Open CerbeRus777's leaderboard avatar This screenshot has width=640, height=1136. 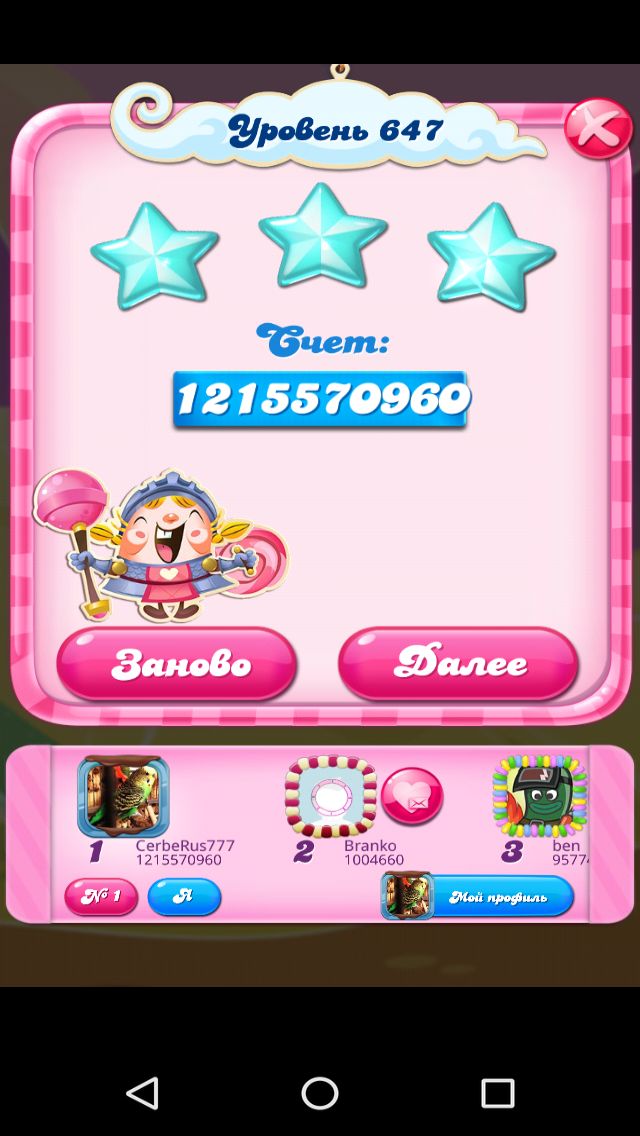[x=123, y=797]
